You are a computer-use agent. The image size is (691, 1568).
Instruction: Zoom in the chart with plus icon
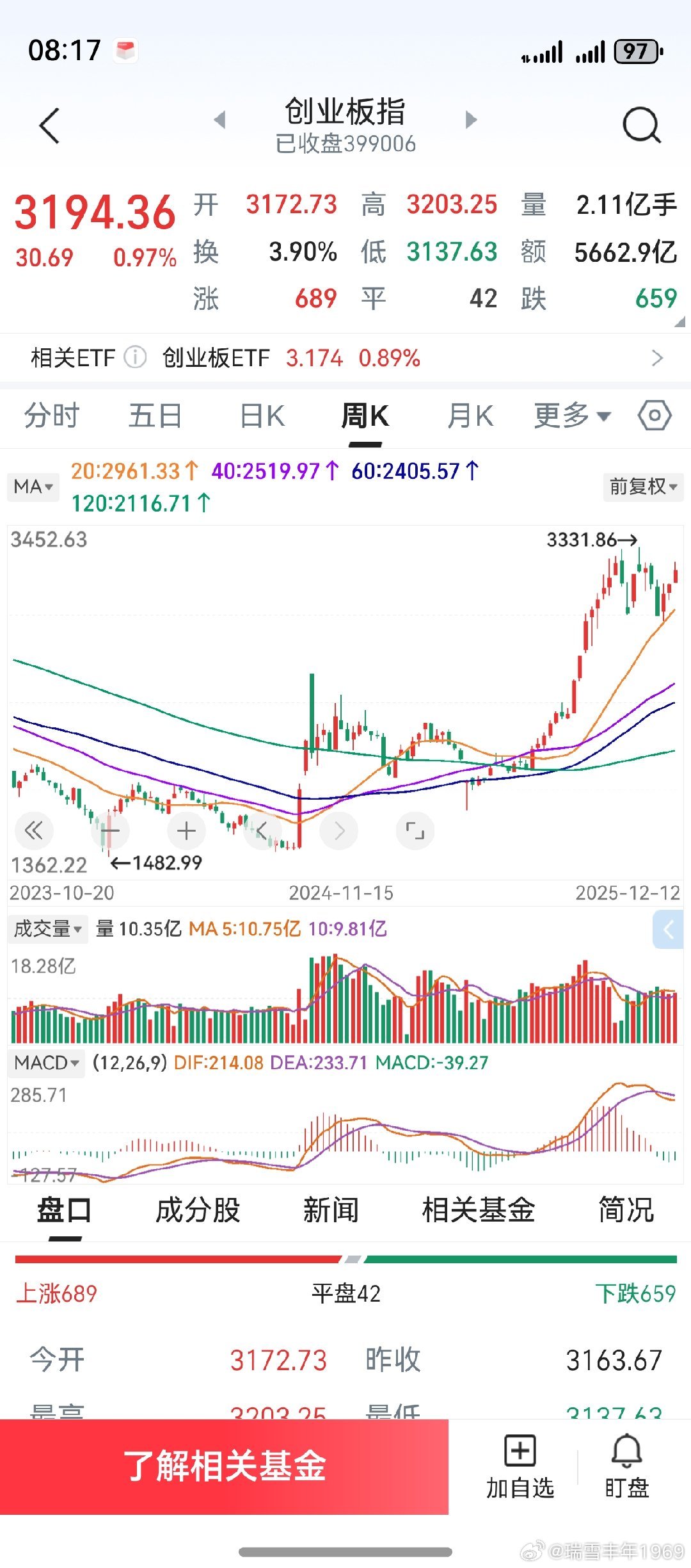point(186,830)
